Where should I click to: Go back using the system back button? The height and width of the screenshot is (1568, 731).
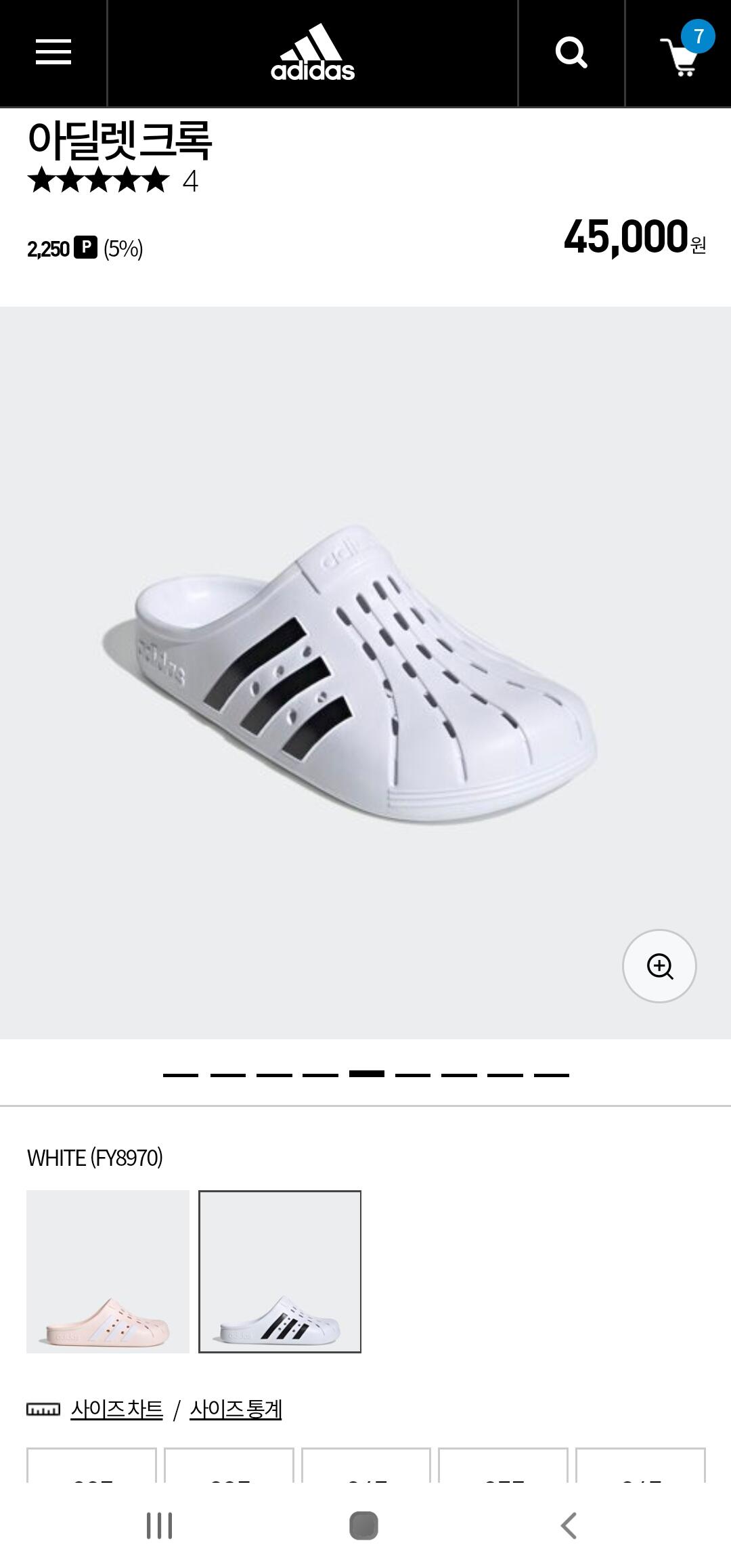pyautogui.click(x=569, y=1526)
